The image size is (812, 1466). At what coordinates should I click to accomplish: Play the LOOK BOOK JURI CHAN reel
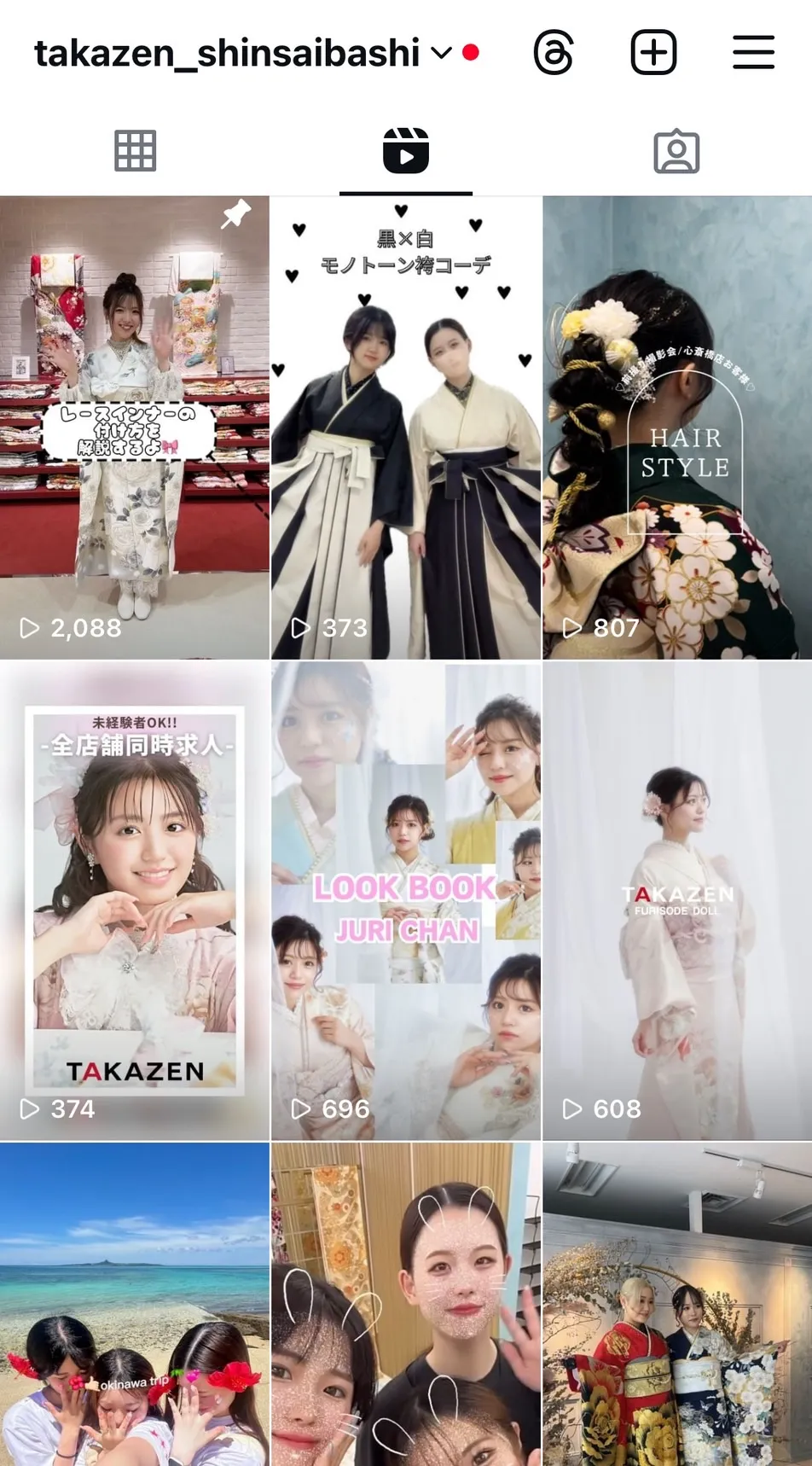(406, 900)
